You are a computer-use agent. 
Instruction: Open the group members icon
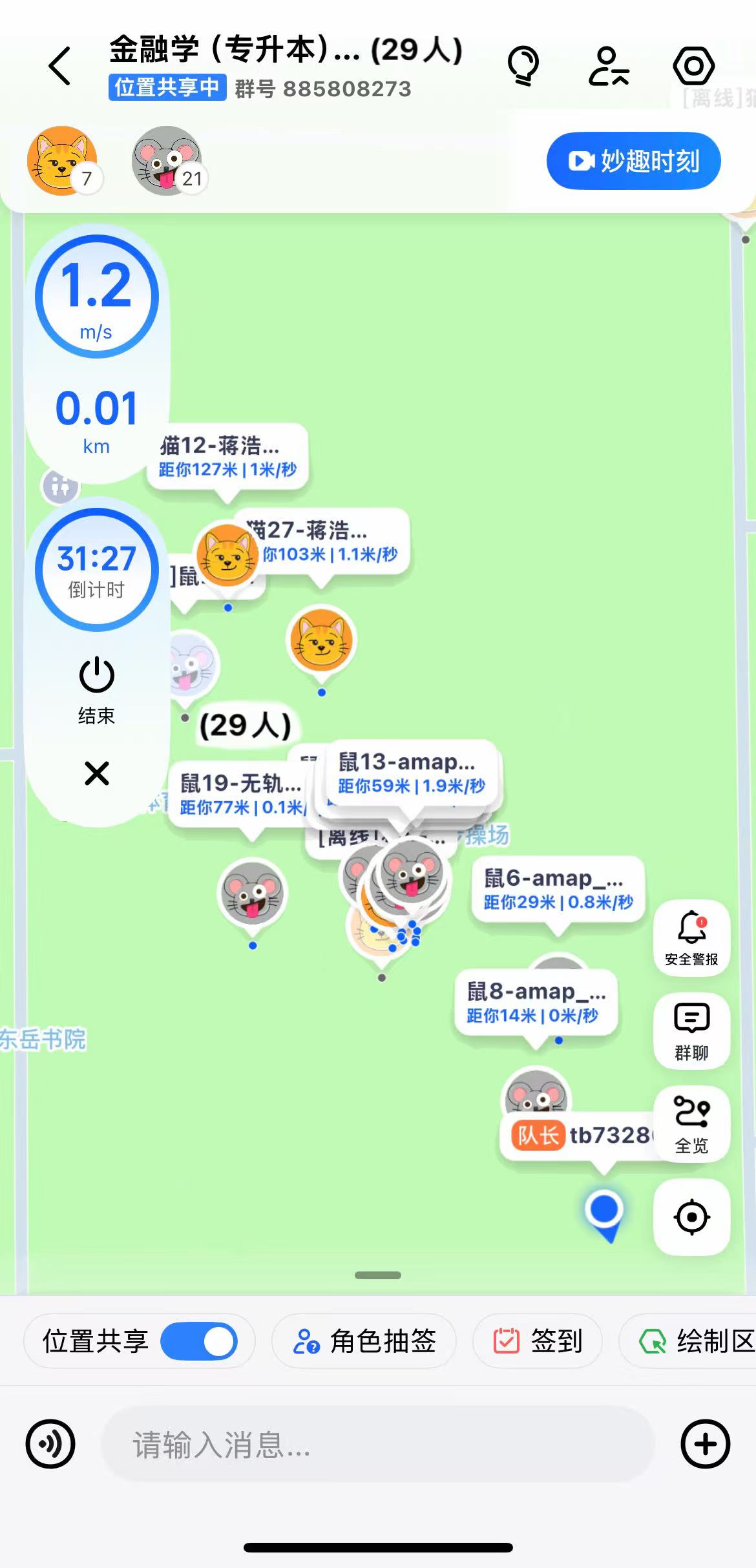click(x=607, y=66)
